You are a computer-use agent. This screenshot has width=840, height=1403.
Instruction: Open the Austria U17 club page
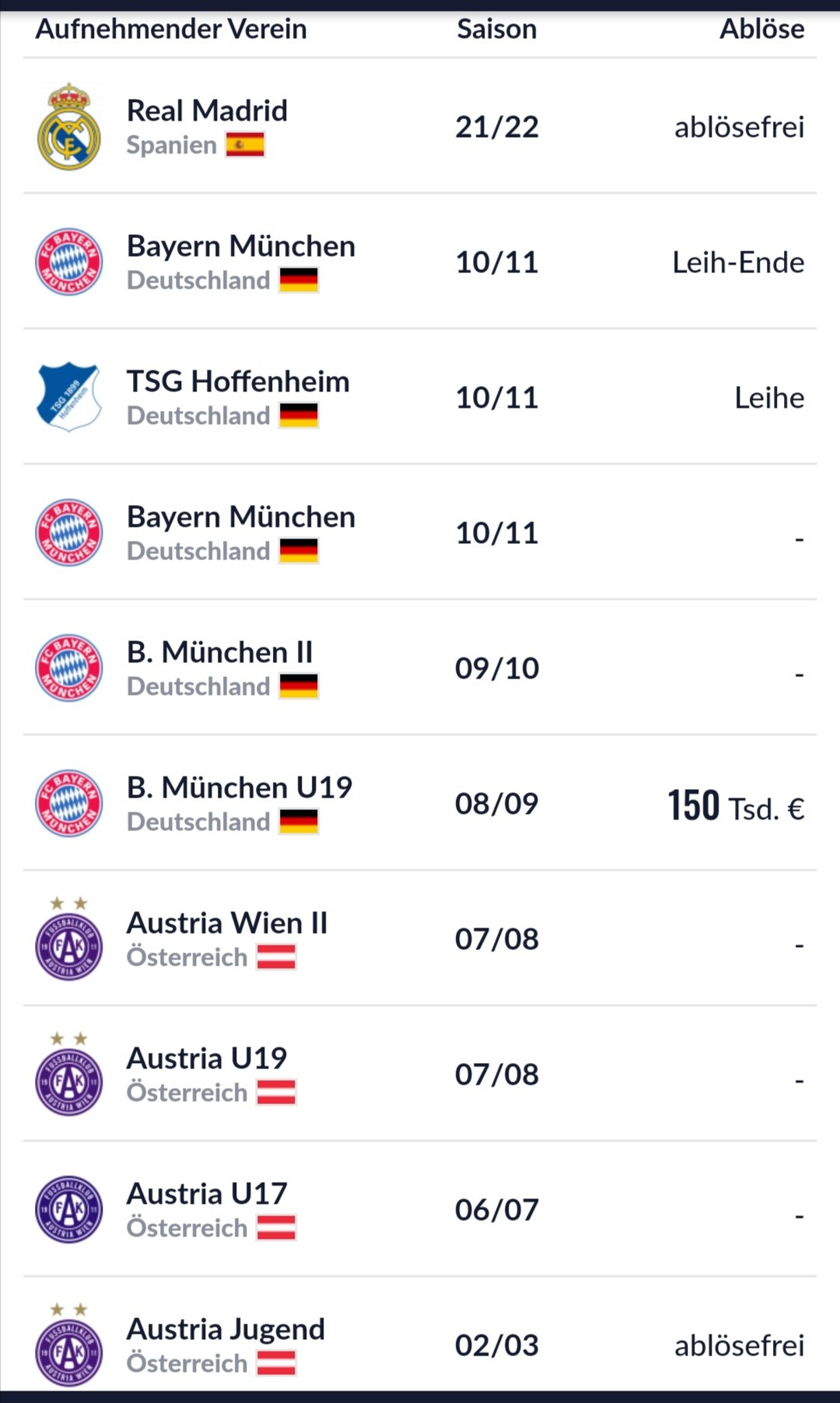[x=207, y=1194]
